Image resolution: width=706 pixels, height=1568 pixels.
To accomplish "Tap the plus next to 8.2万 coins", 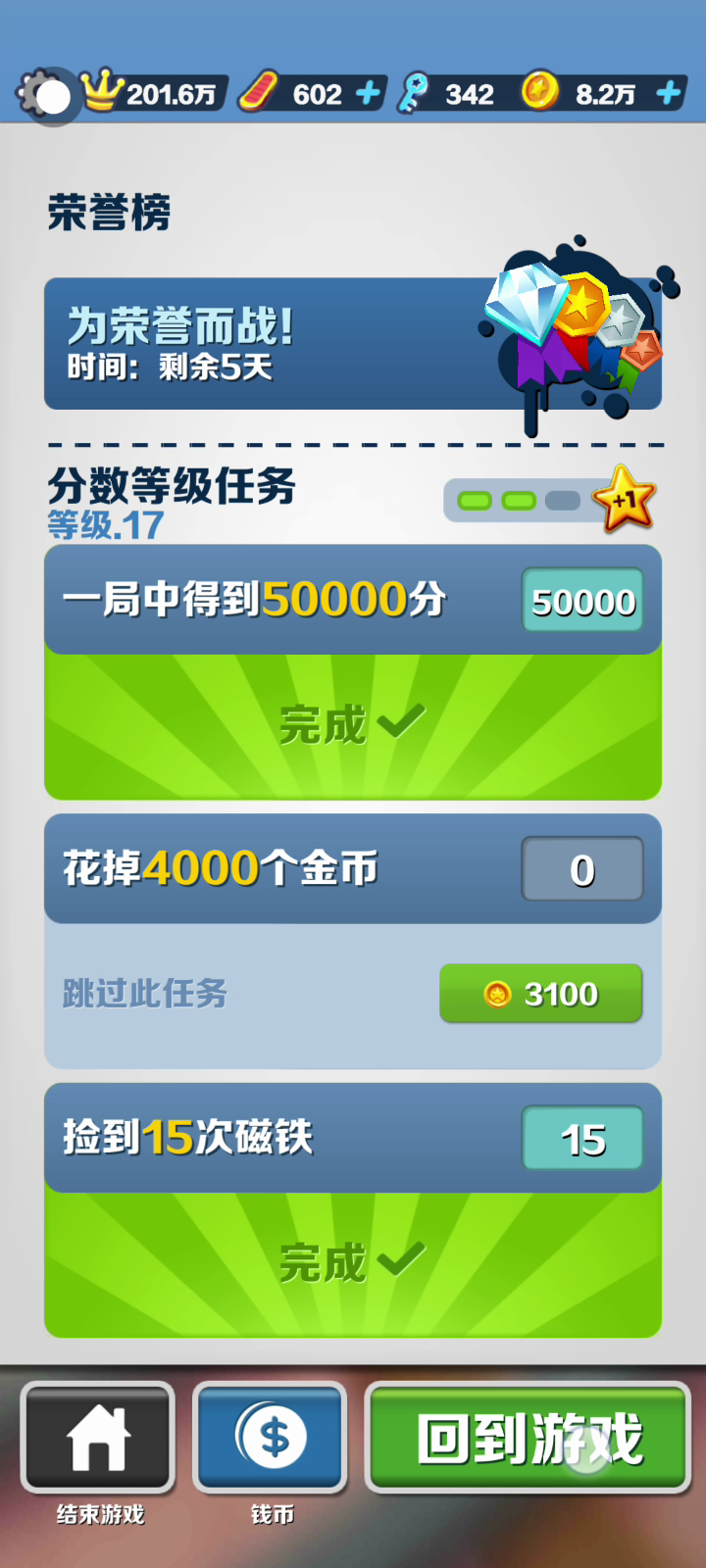I will (669, 93).
